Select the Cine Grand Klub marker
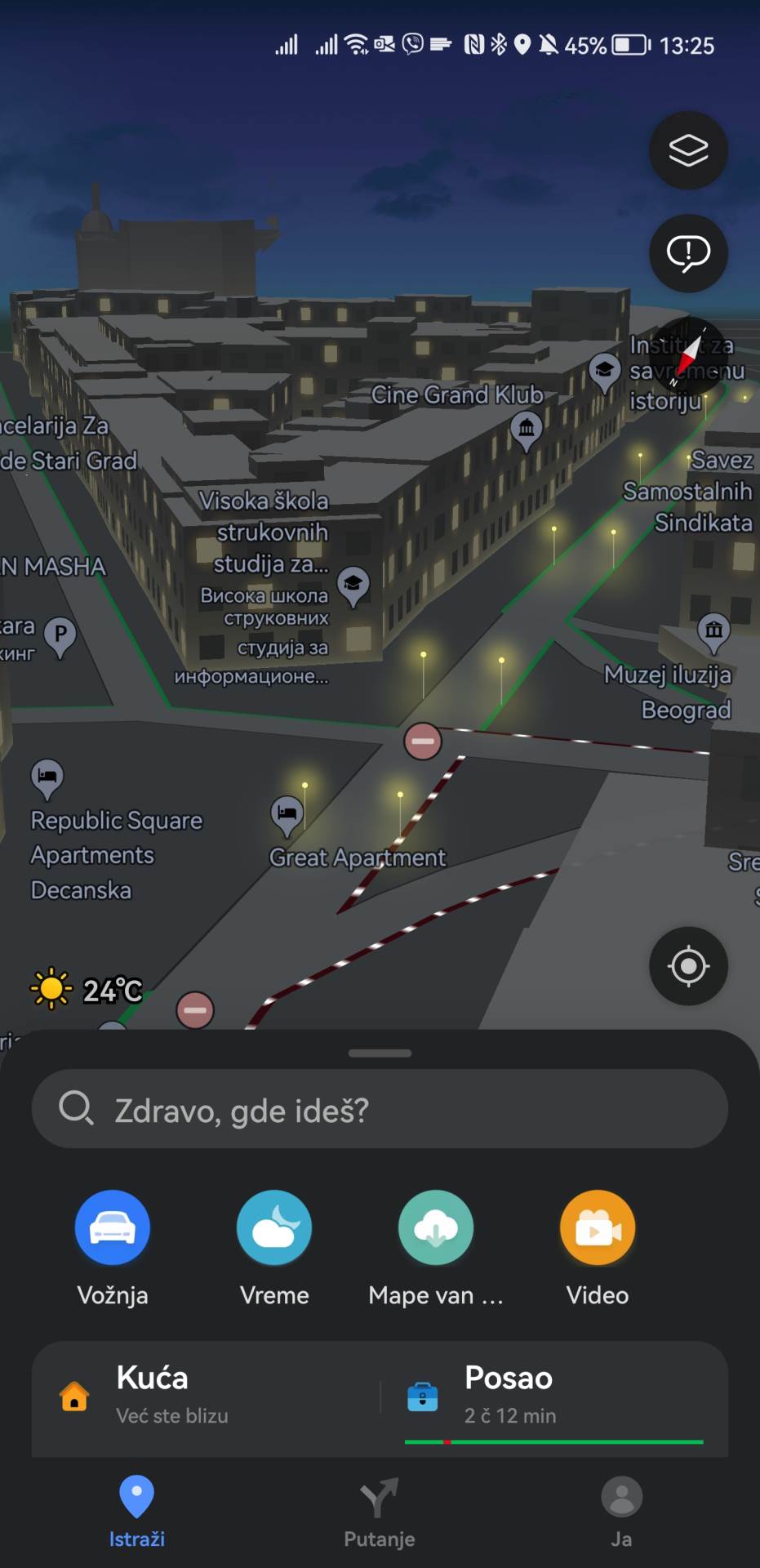Viewport: 760px width, 1568px height. pyautogui.click(x=527, y=426)
